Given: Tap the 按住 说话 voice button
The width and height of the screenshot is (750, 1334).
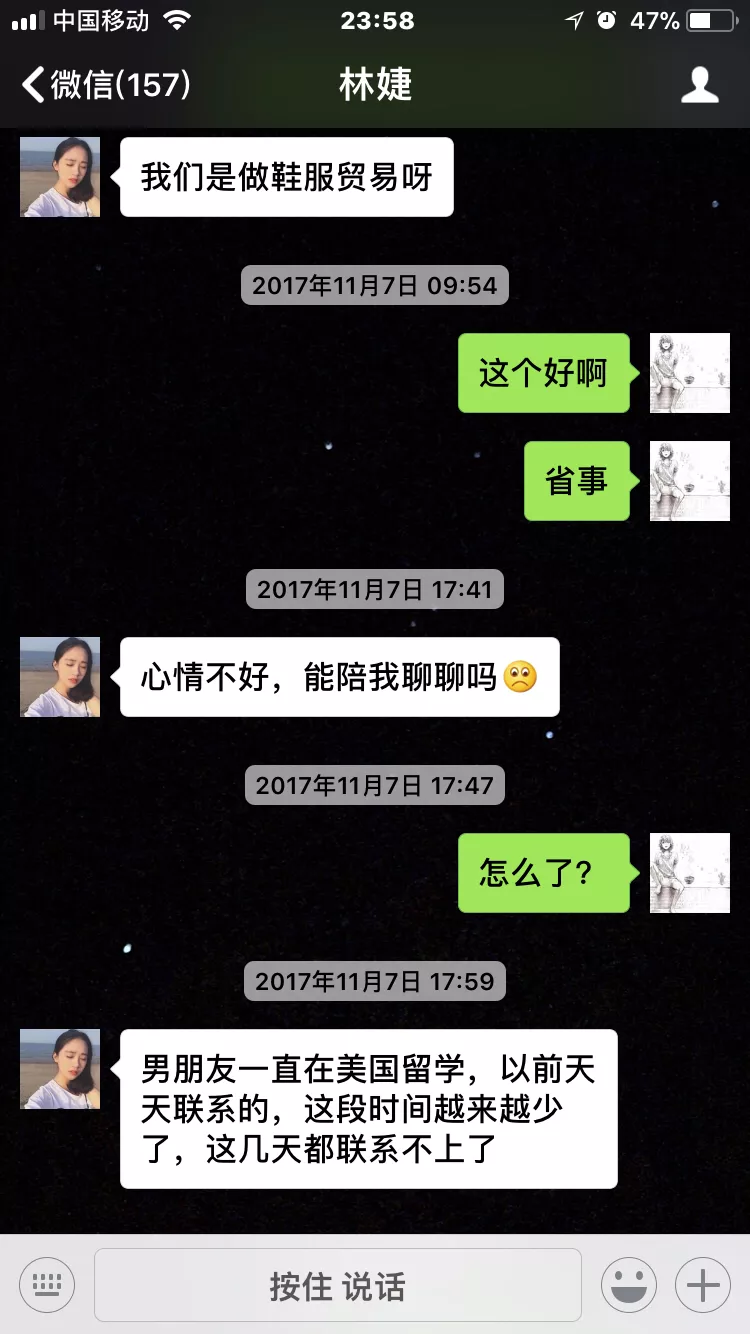Looking at the screenshot, I should tap(338, 1285).
